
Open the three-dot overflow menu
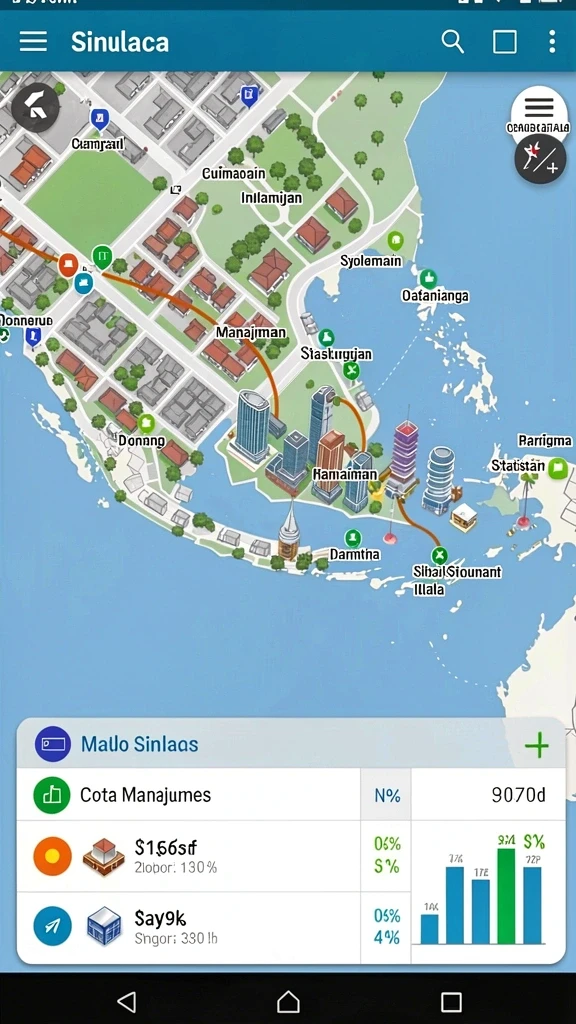pos(552,42)
